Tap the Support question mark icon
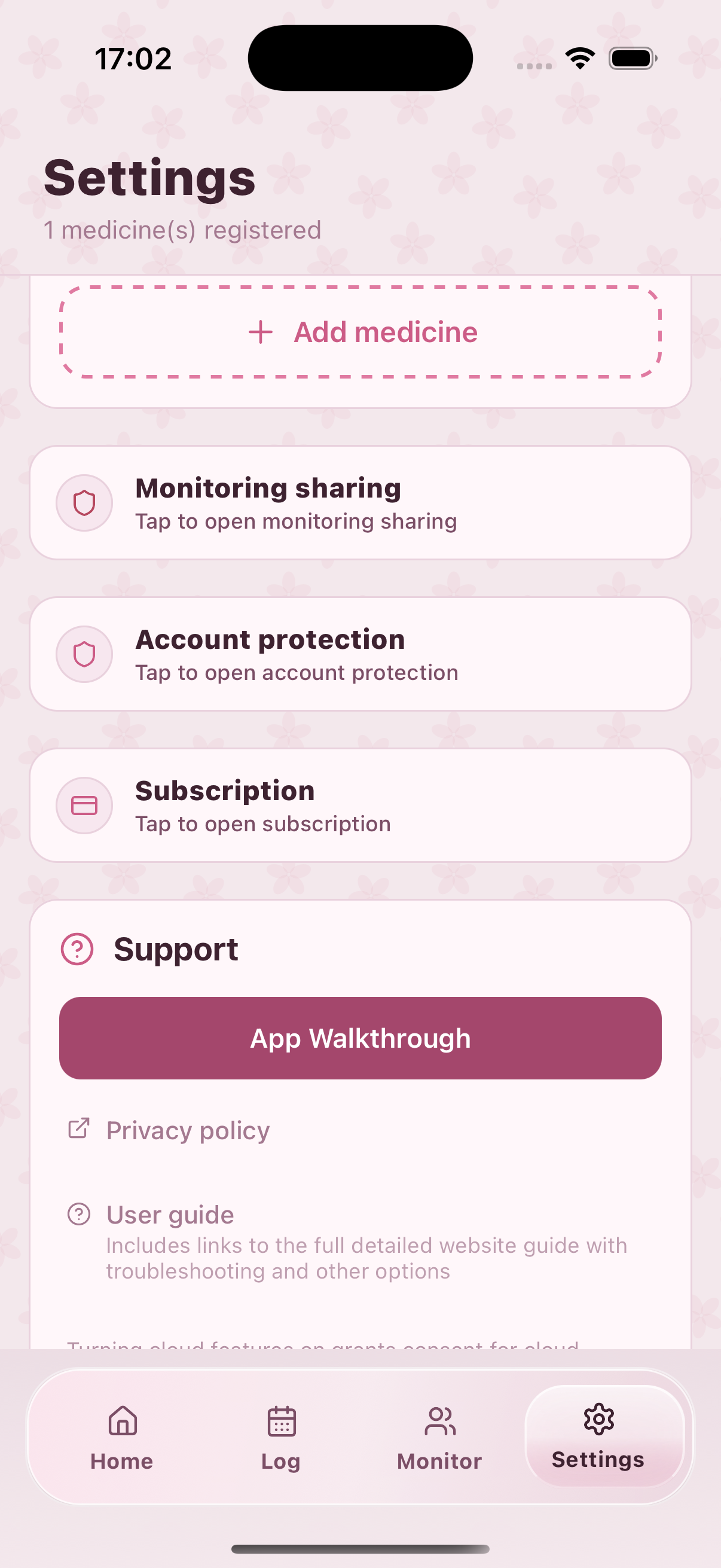The height and width of the screenshot is (1568, 721). [78, 948]
